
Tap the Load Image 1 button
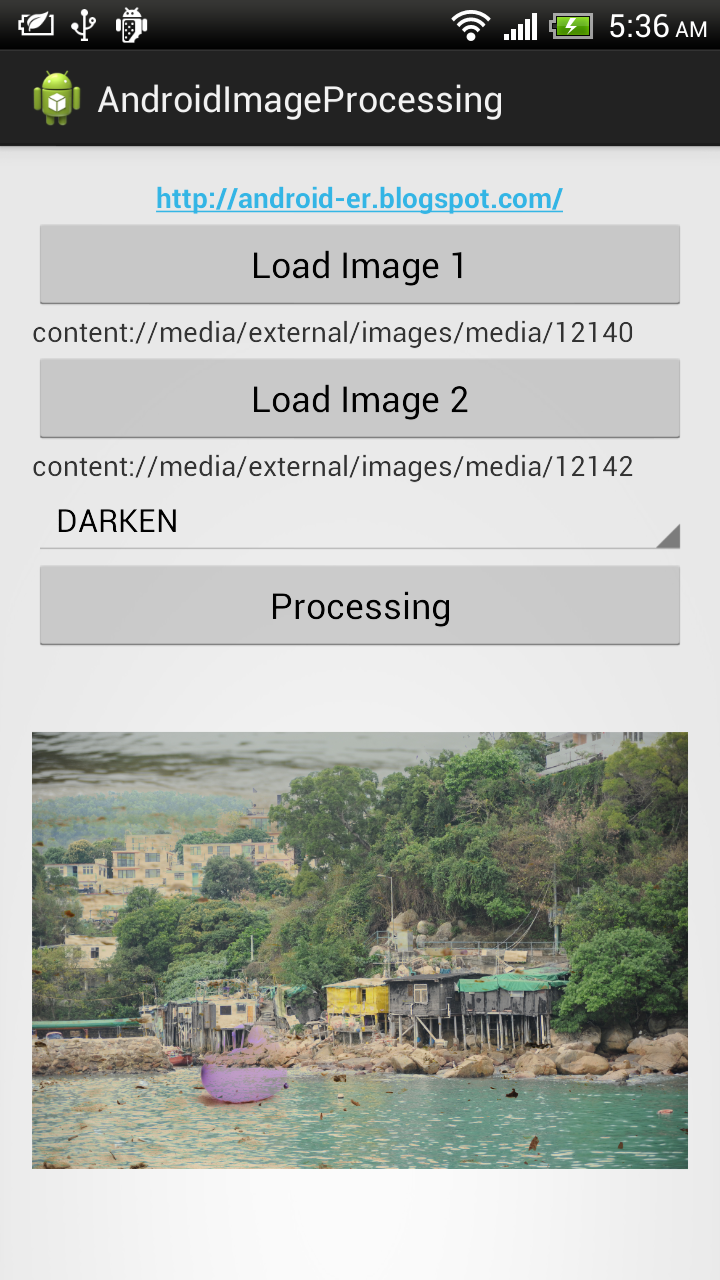pos(360,265)
